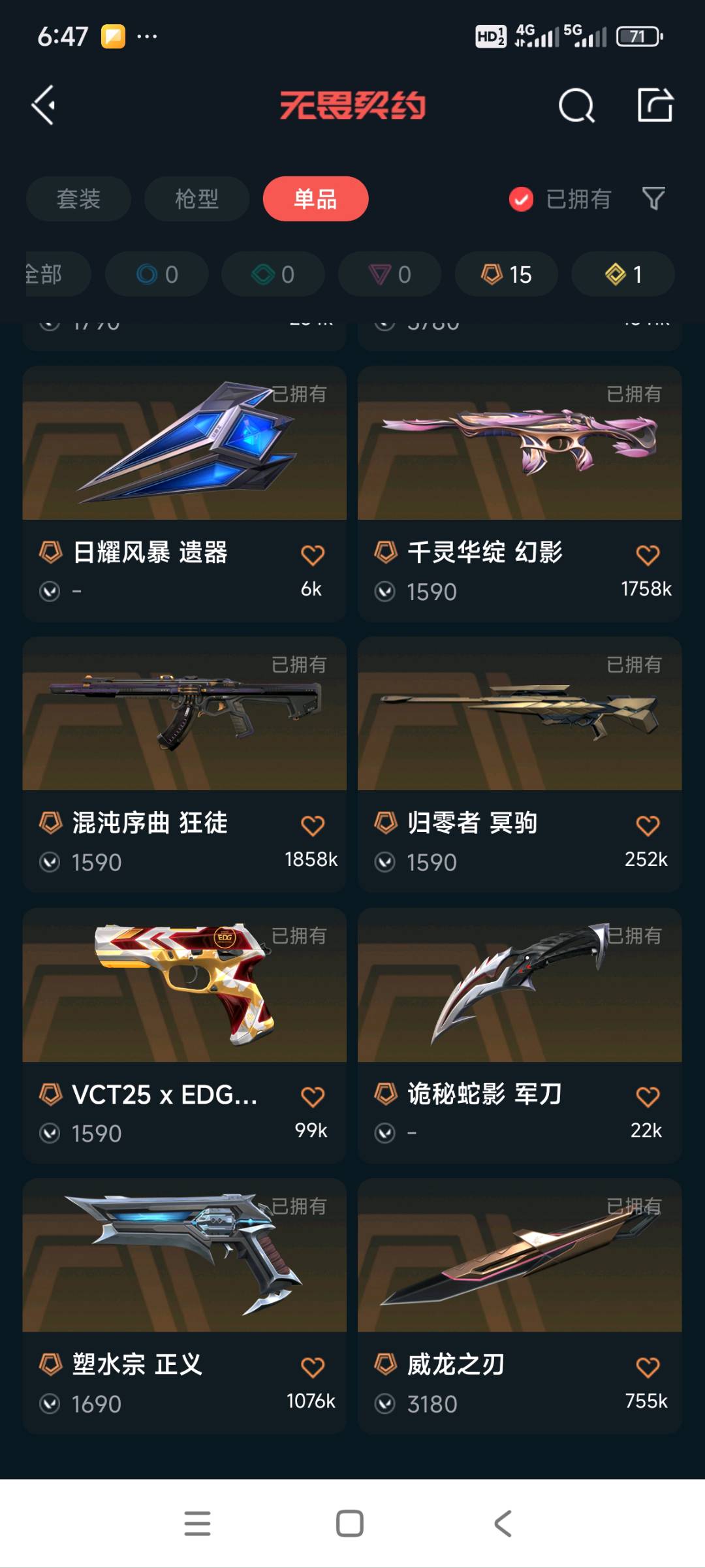The height and width of the screenshot is (1568, 705).
Task: Switch to the 枪型 tab
Action: (196, 199)
